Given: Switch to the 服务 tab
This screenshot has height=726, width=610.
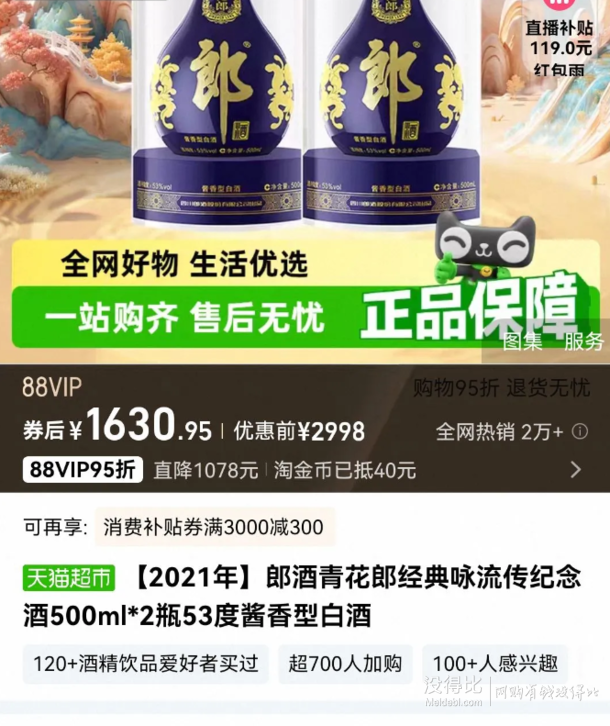Looking at the screenshot, I should pos(584,342).
